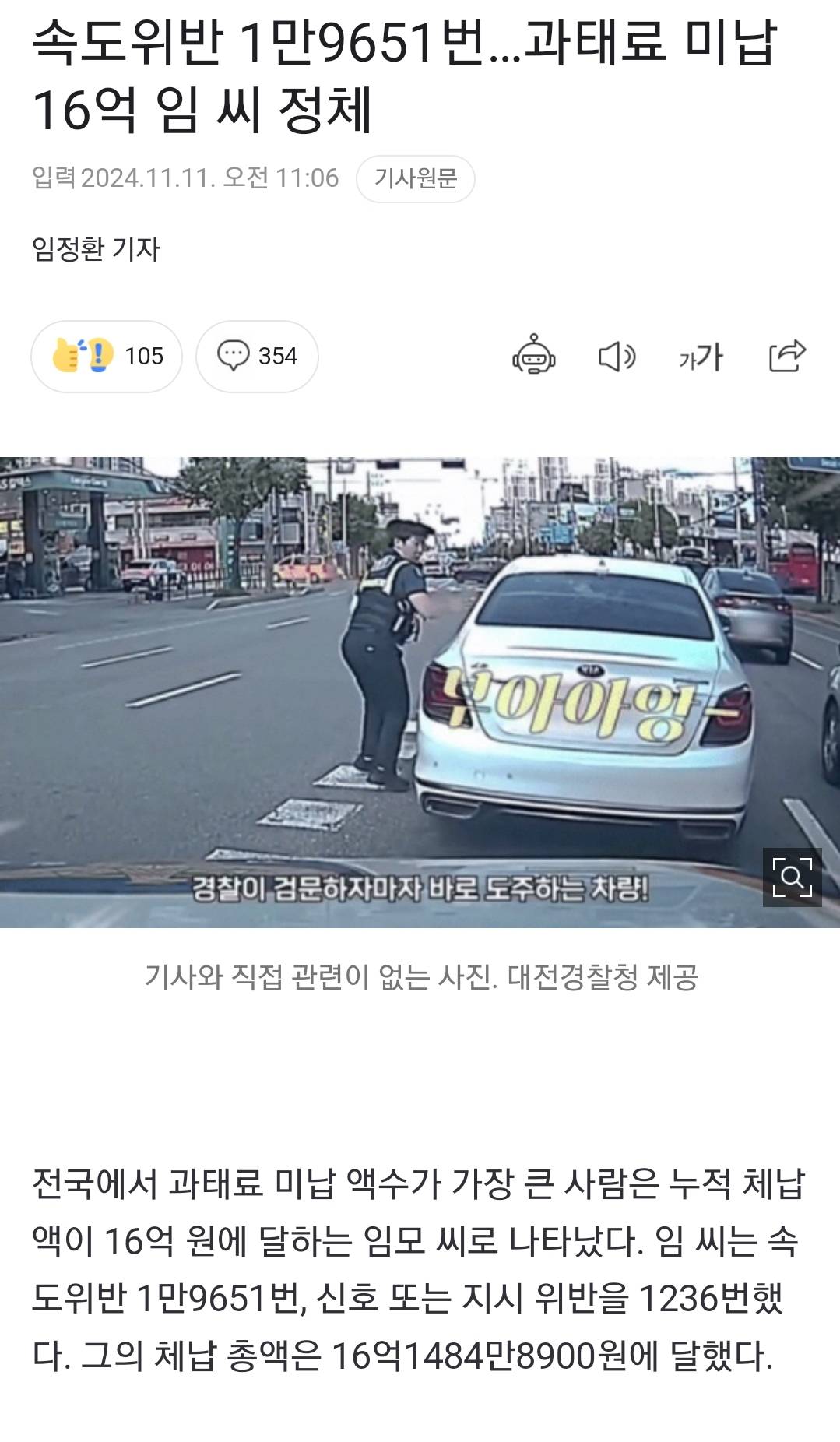
Task: Tap the reaction button showing 105
Action: 107,356
